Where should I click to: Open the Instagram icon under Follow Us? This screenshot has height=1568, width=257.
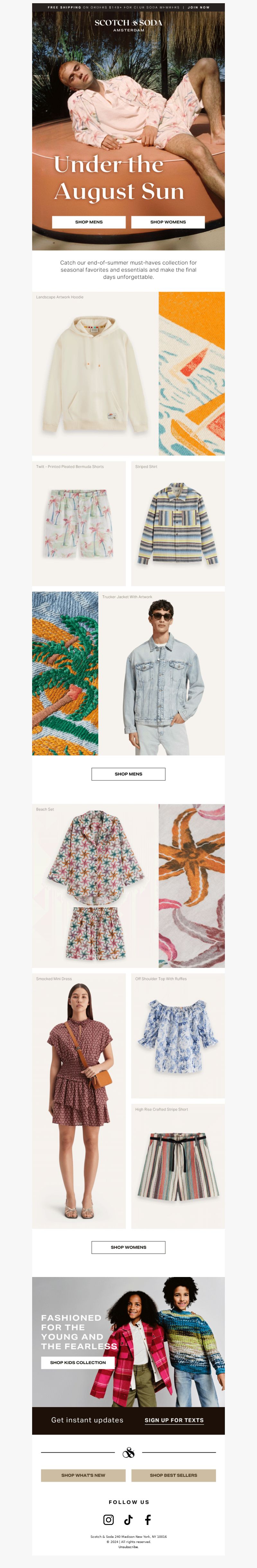[x=108, y=1520]
